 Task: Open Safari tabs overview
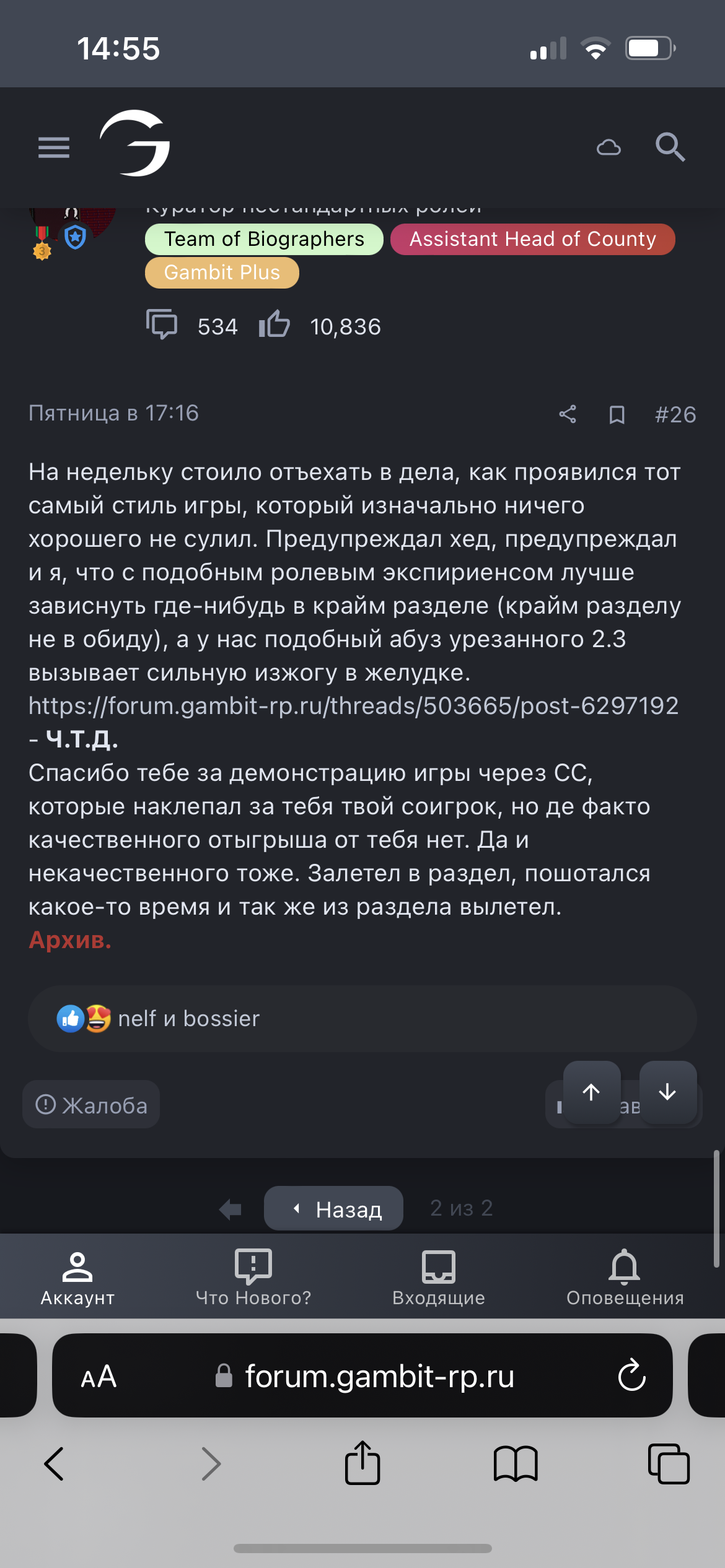click(x=668, y=1464)
